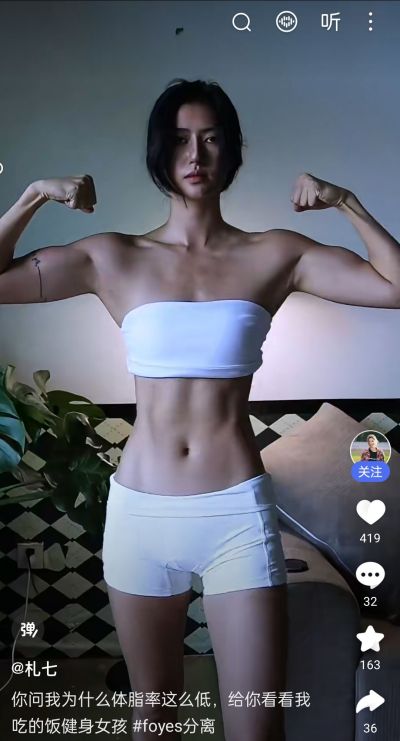Viewport: 400px width, 741px height.
Task: Open the #foyes分离 hashtag
Action: (174, 725)
